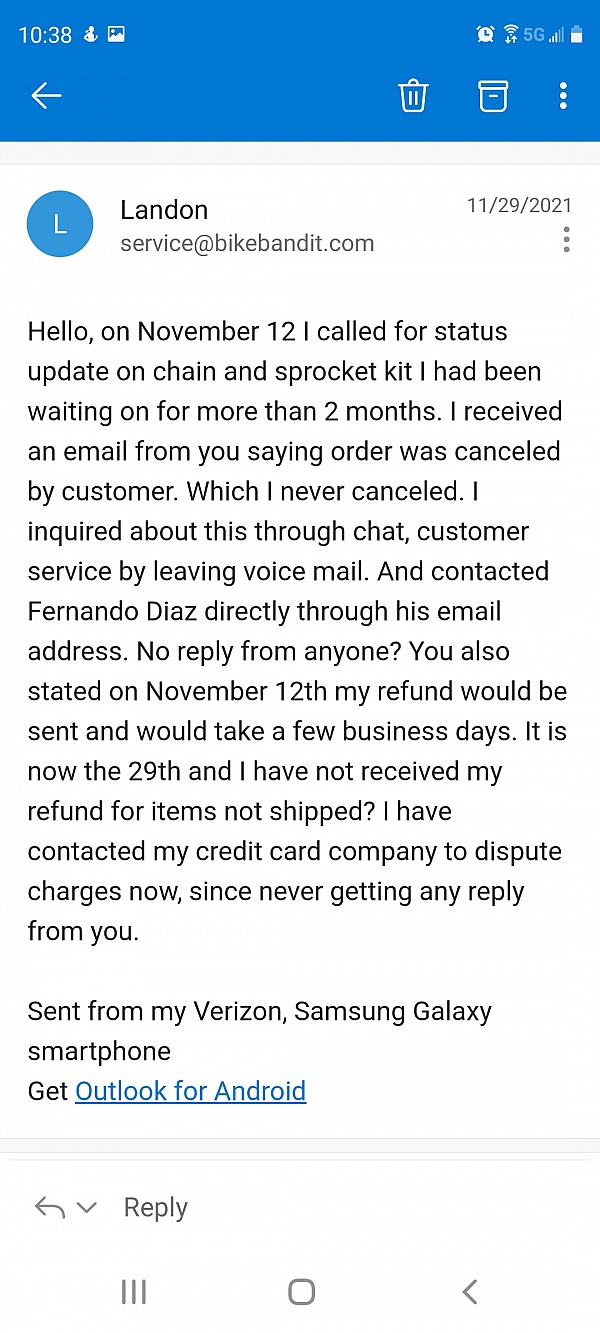
Task: Open recent apps from navigation bar
Action: click(134, 1291)
